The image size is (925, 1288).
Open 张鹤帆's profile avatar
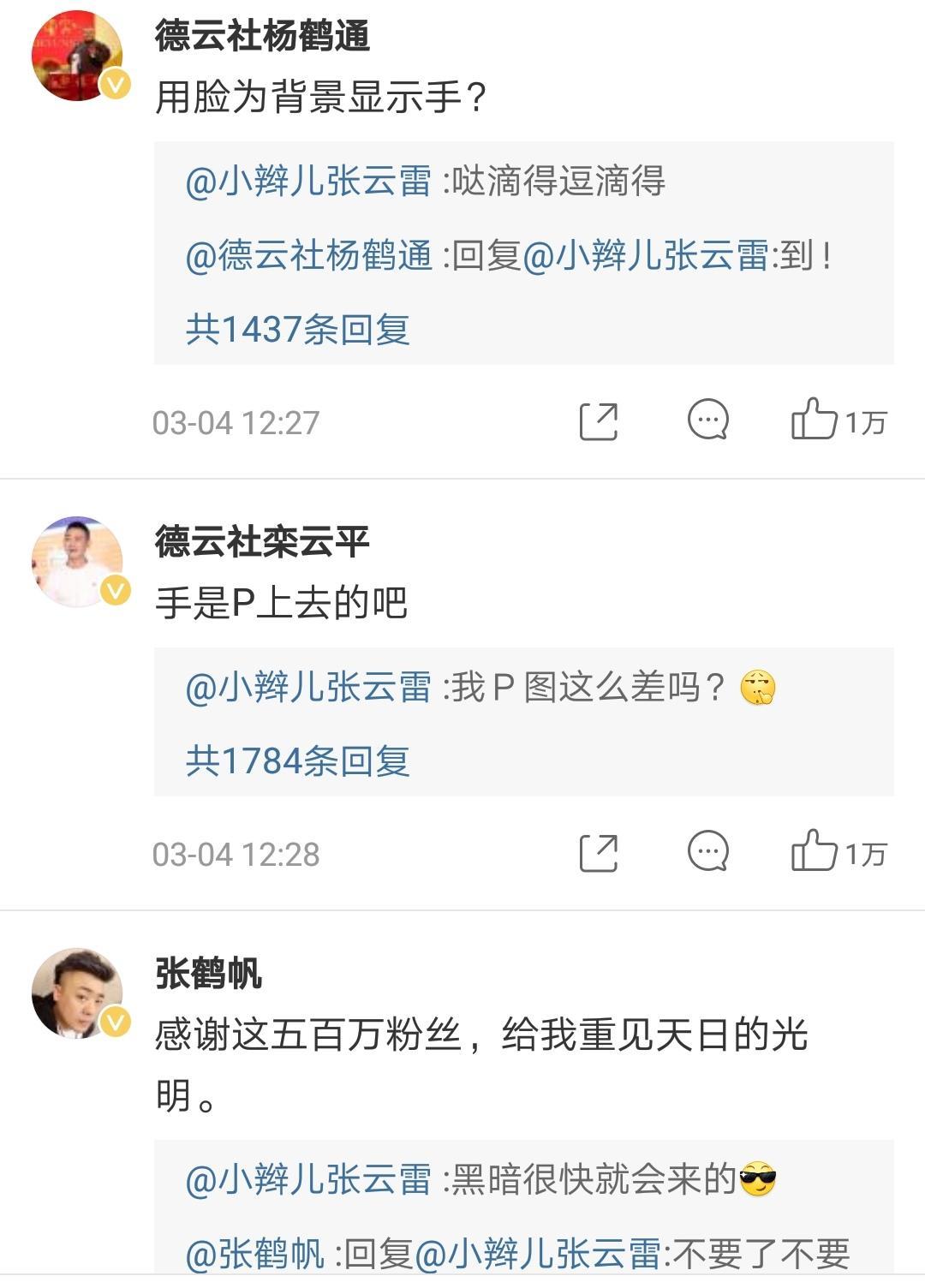click(77, 993)
